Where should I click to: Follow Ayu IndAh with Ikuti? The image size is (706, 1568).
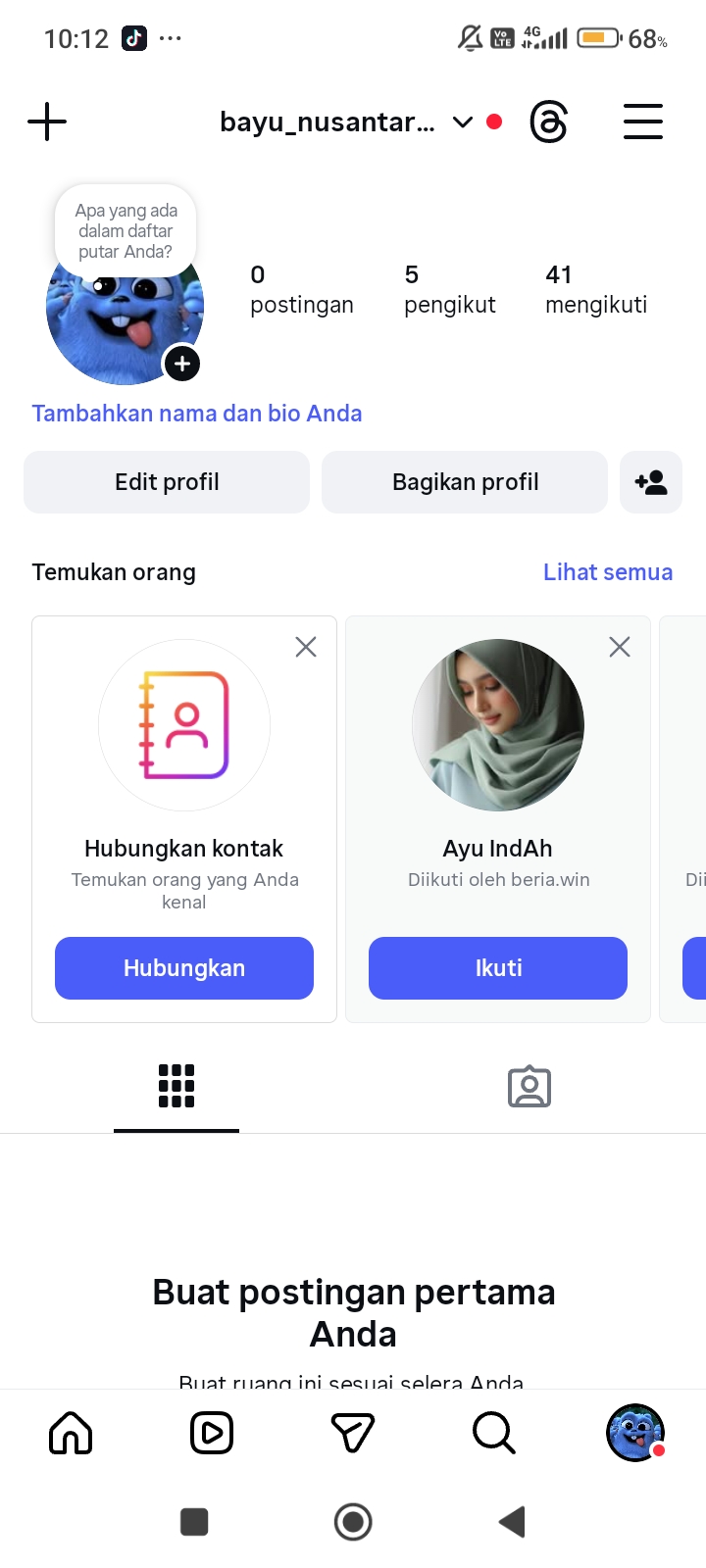coord(498,968)
